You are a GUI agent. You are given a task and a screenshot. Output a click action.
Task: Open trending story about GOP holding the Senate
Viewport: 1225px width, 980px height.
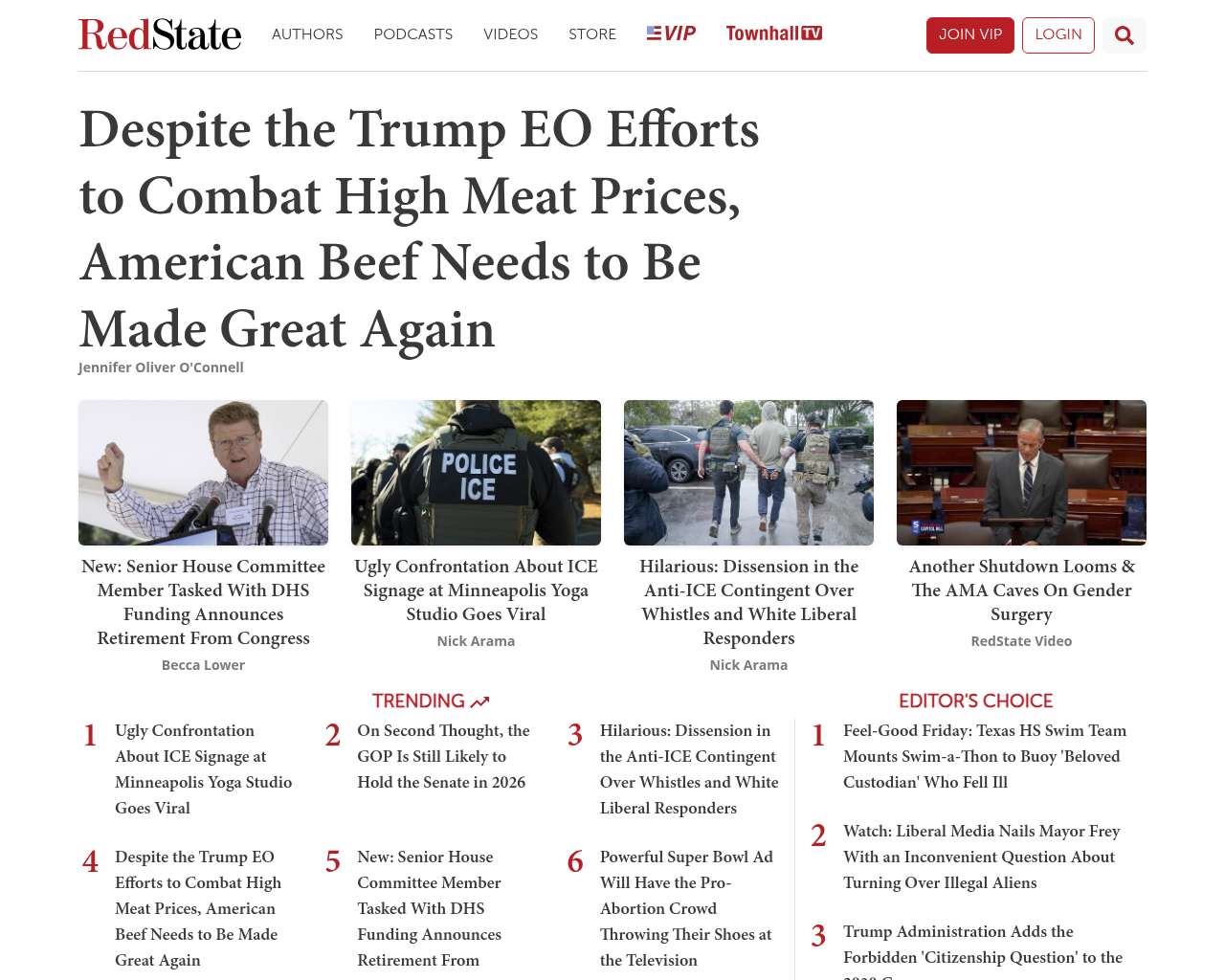point(443,756)
